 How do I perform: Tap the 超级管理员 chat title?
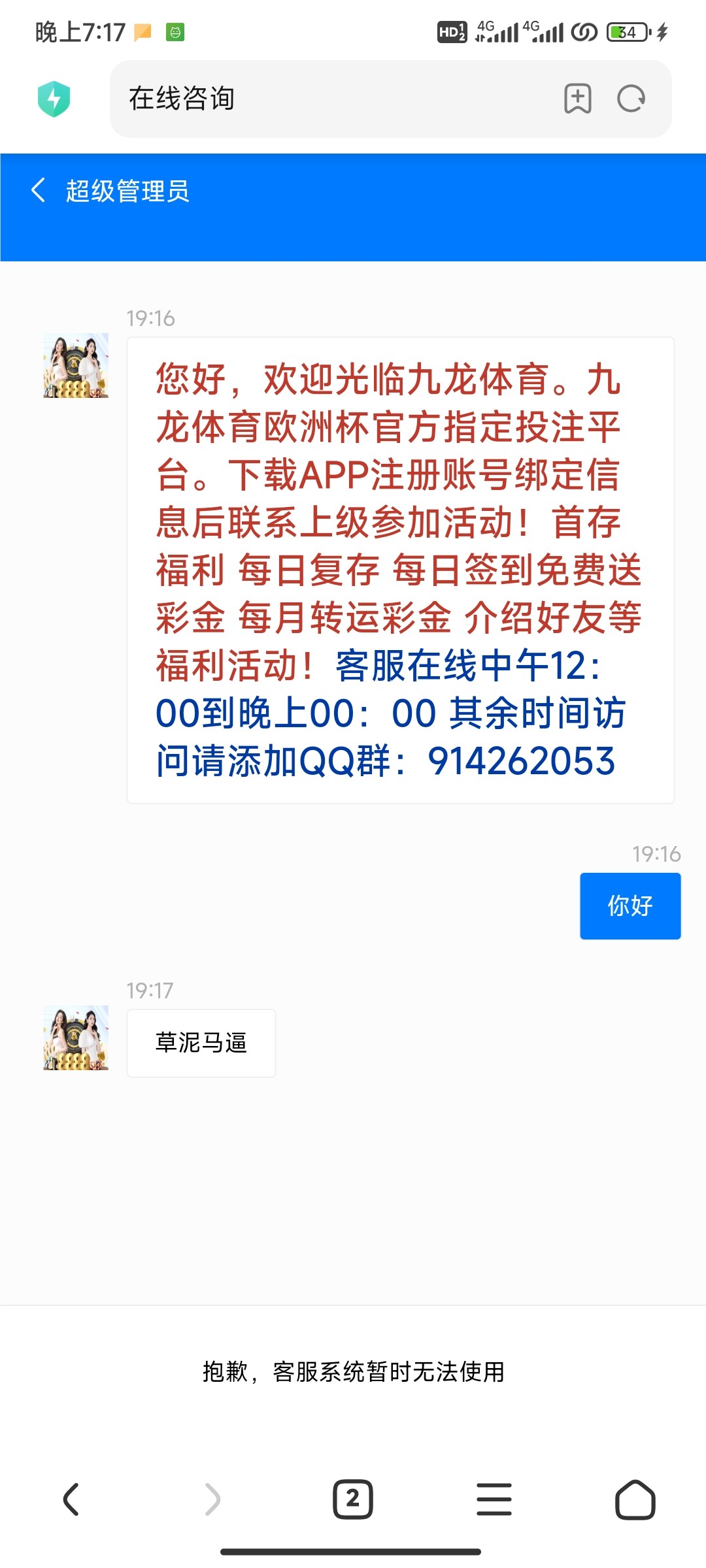(x=126, y=190)
